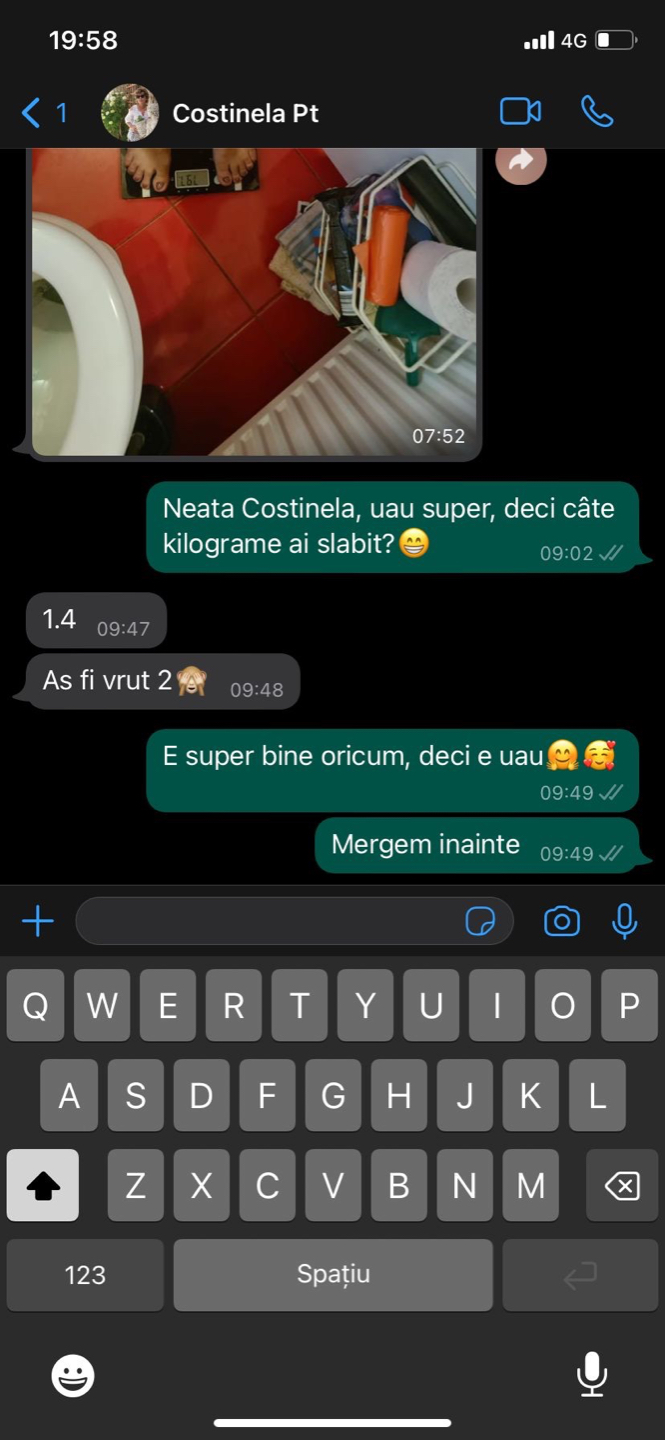Start a voice call with Costinela

(597, 112)
